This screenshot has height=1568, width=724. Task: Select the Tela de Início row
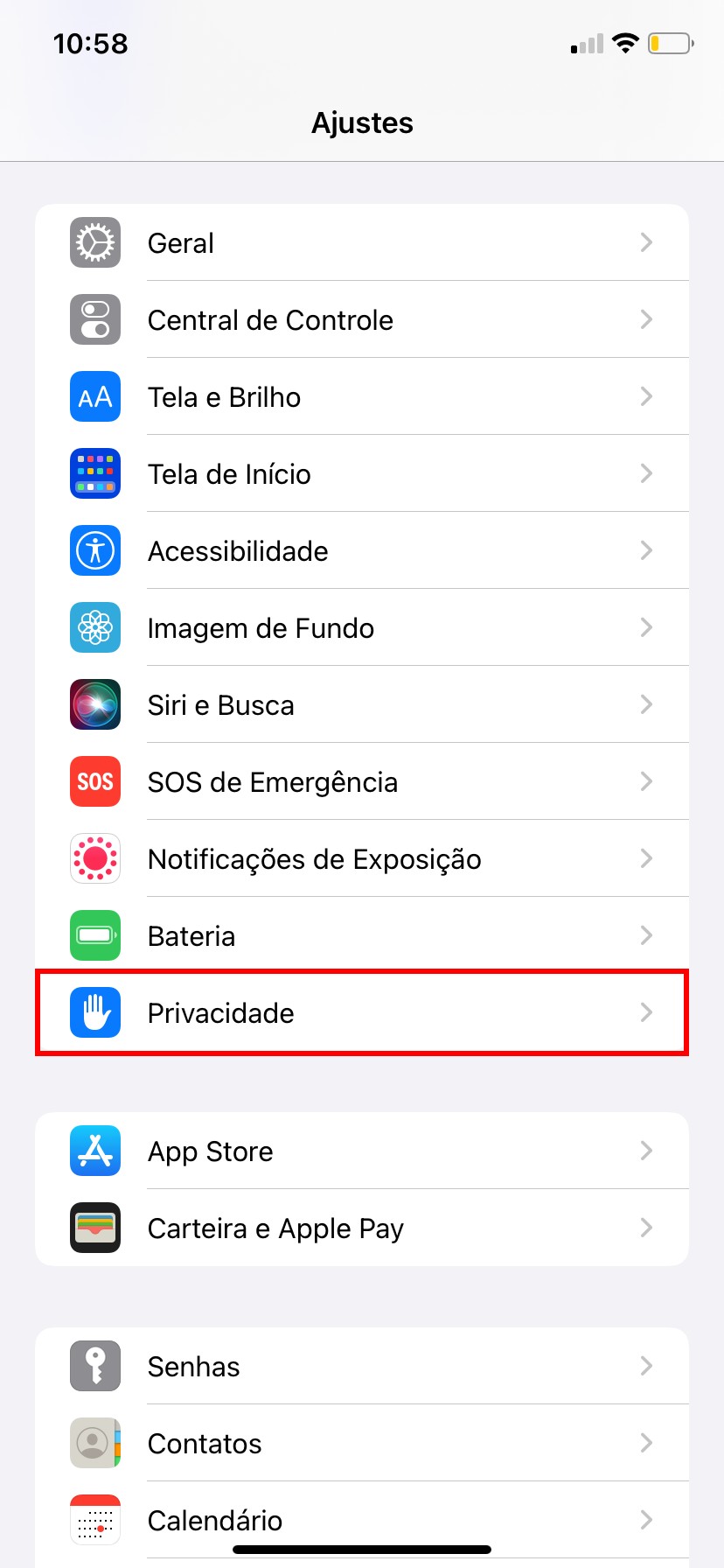point(361,473)
